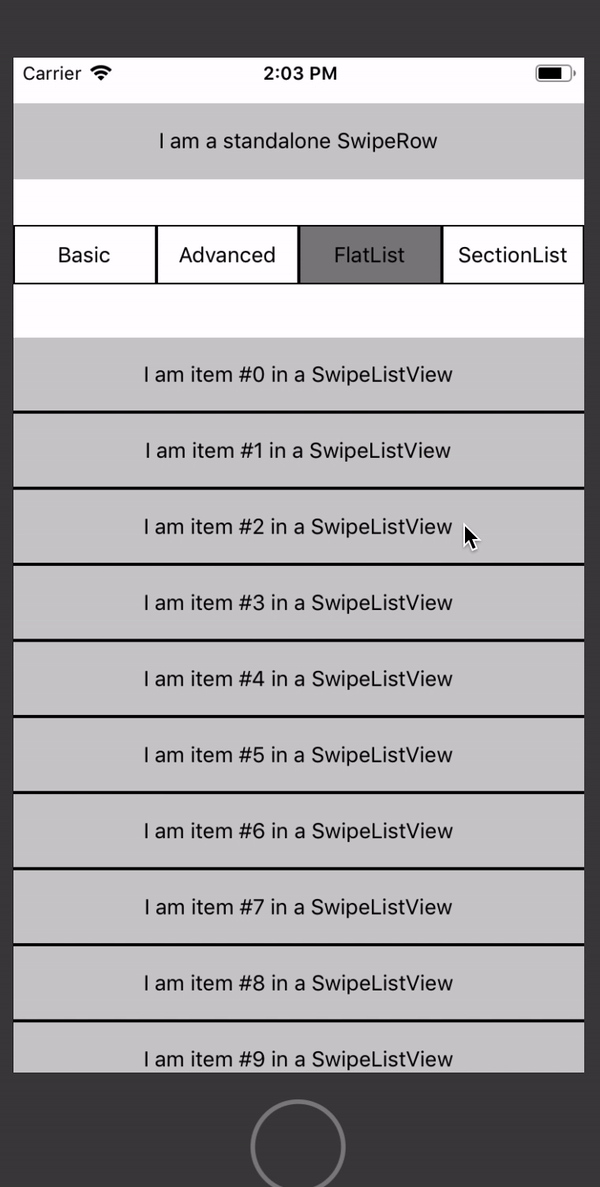This screenshot has height=1187, width=600.
Task: Tap item #0 in the SwipeListView
Action: (x=298, y=375)
